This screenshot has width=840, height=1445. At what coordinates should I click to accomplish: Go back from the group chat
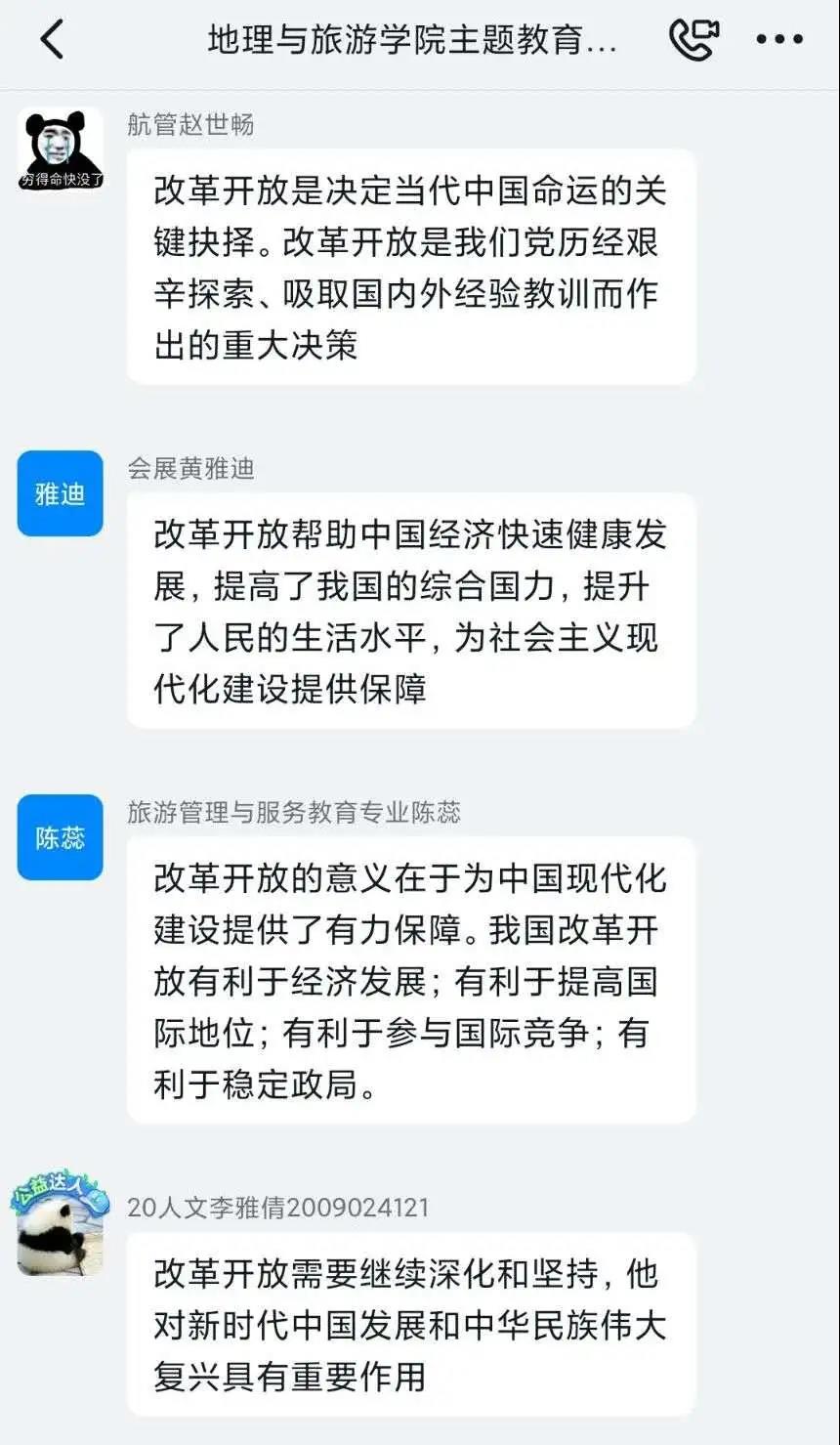(52, 40)
